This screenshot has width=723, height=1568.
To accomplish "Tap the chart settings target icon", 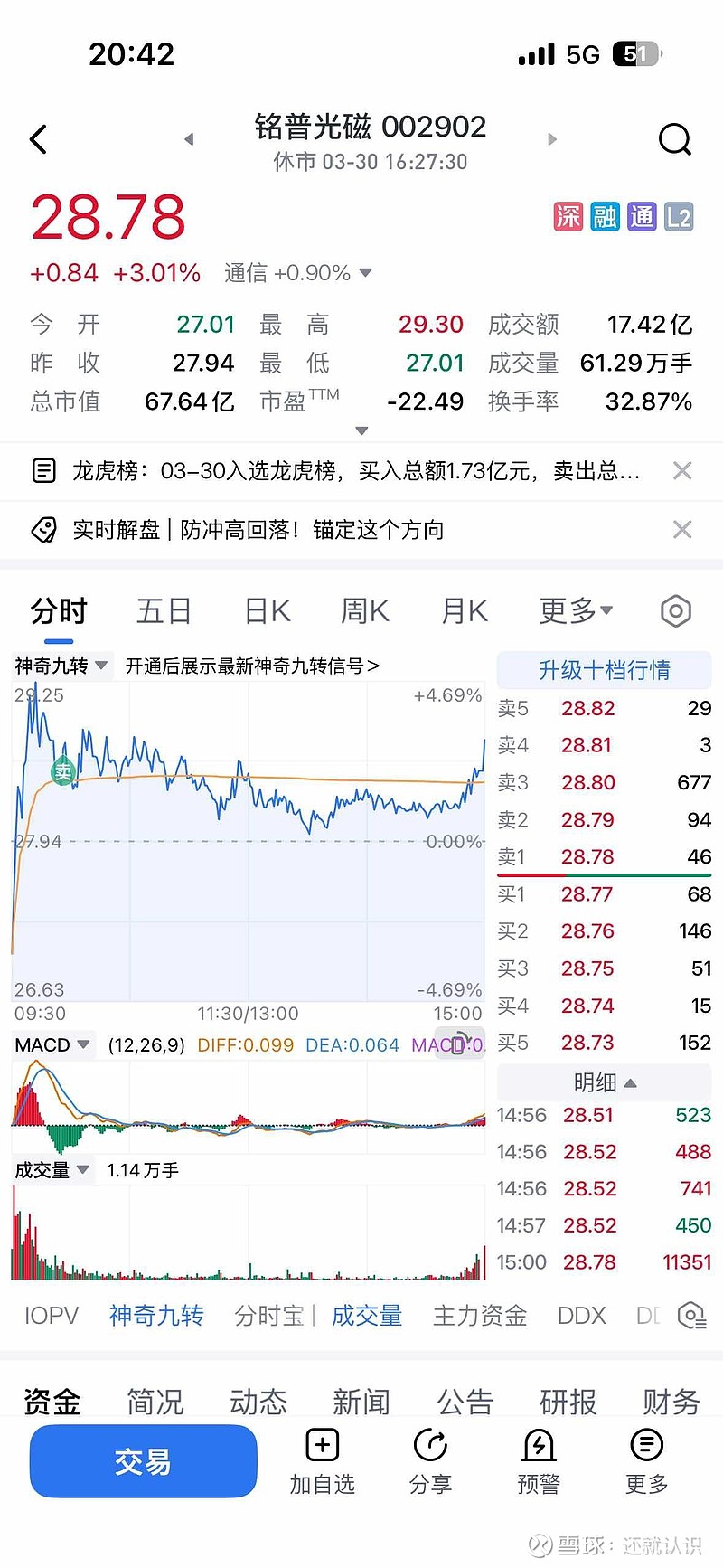I will coord(674,610).
